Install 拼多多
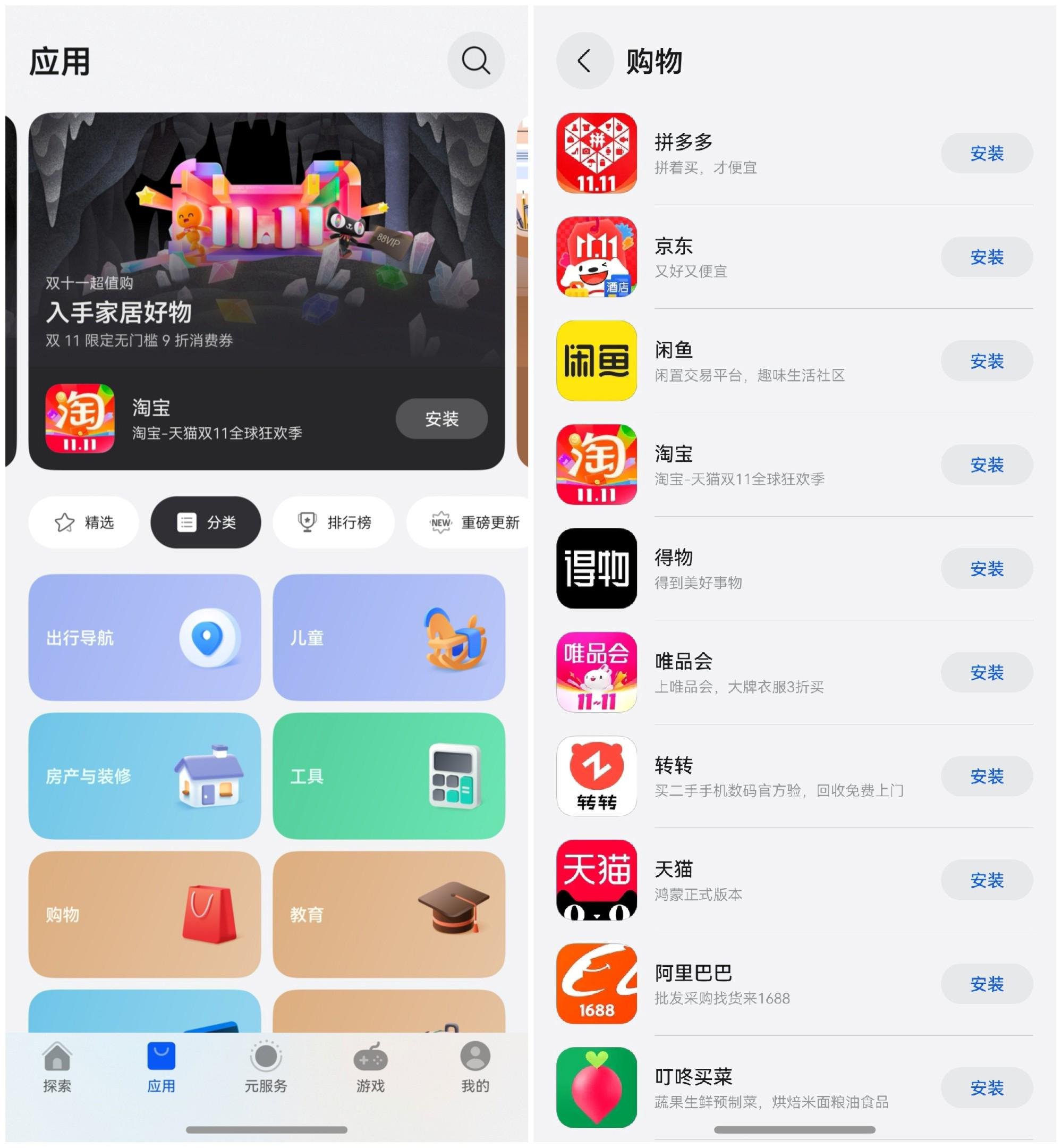The height and width of the screenshot is (1148, 1062). (x=986, y=153)
